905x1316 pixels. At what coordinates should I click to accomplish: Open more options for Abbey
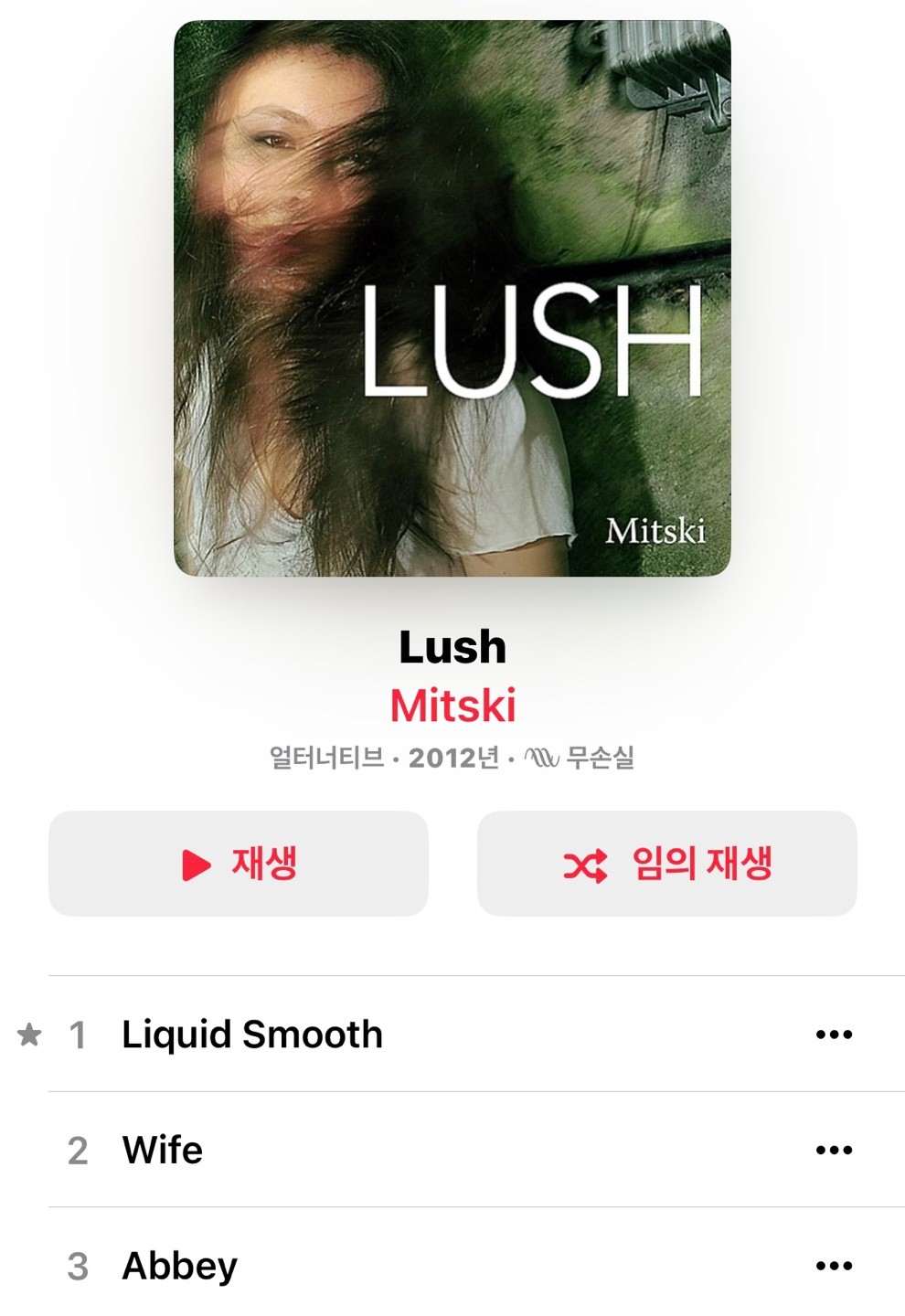(x=834, y=1266)
